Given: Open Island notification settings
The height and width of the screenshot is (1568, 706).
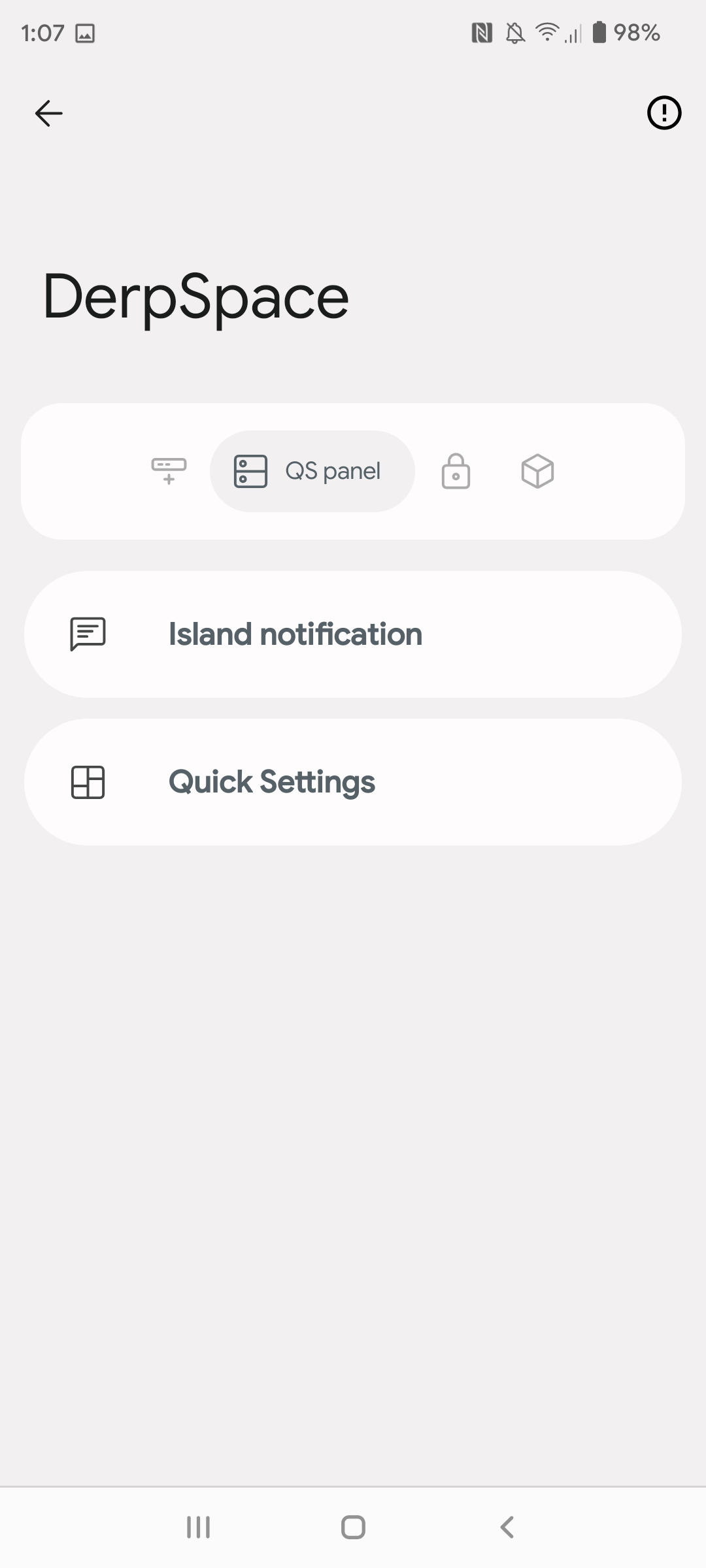Looking at the screenshot, I should (x=353, y=634).
